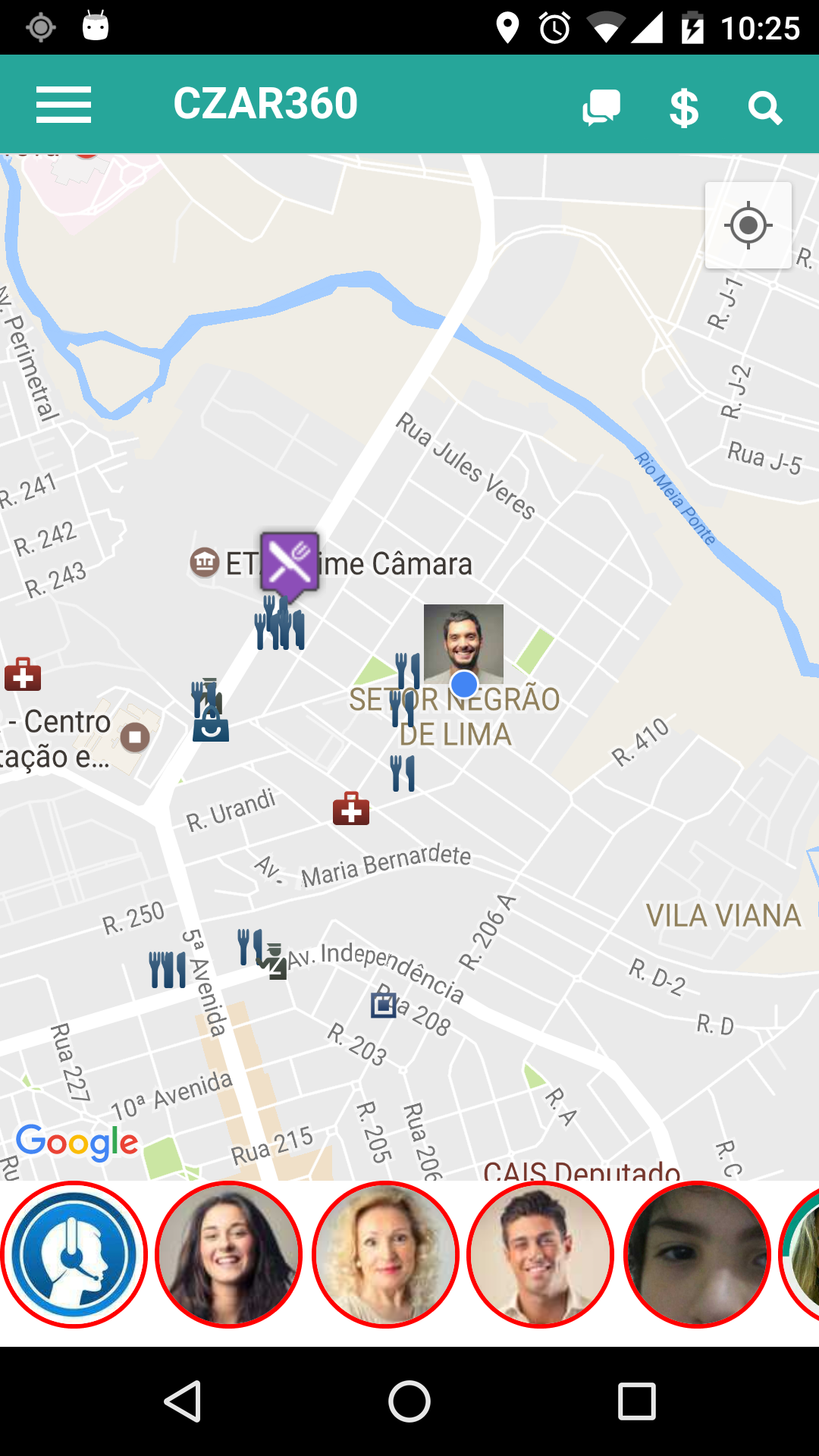Tap the restaurant marker near R. 250
819x1456 pixels.
[x=168, y=969]
